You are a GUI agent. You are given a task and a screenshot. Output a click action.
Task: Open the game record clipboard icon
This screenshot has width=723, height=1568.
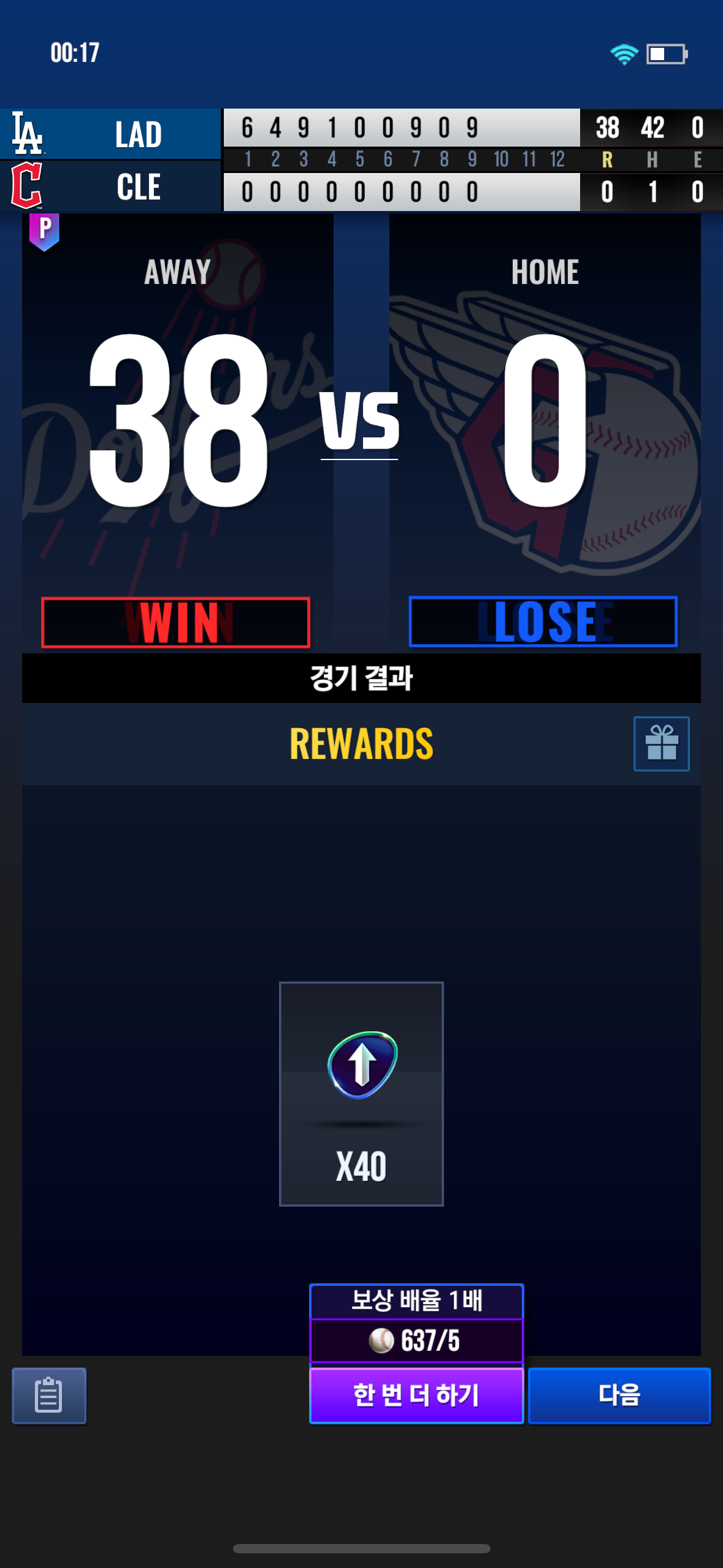(x=49, y=1395)
